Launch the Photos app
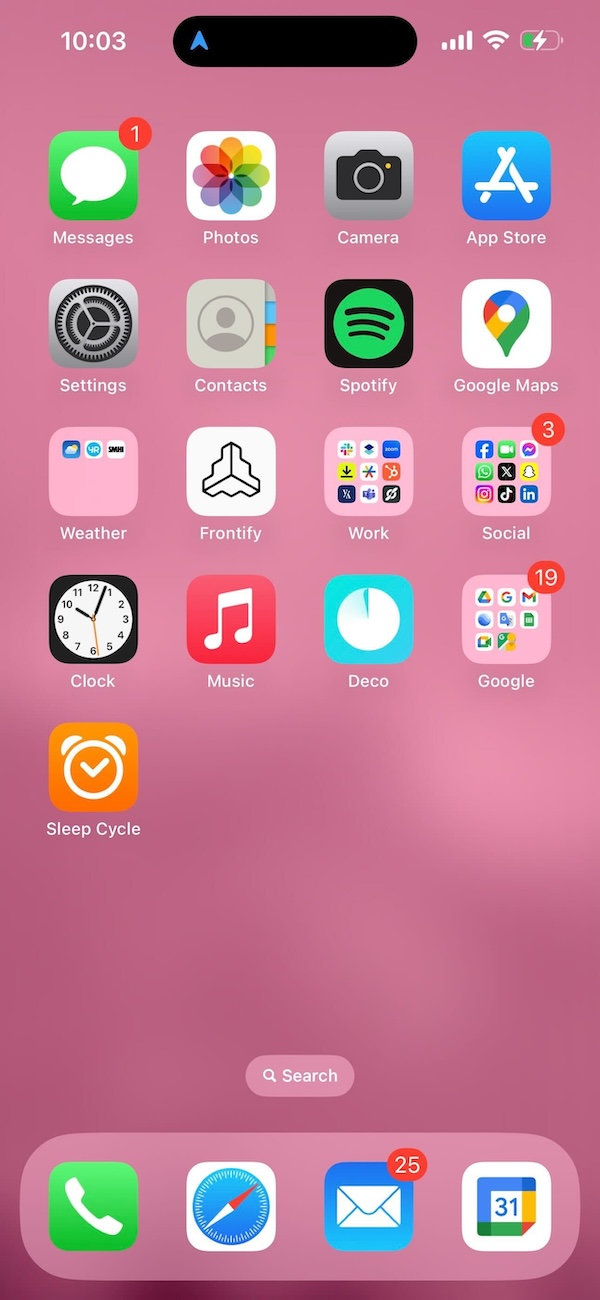Viewport: 600px width, 1300px height. tap(231, 176)
